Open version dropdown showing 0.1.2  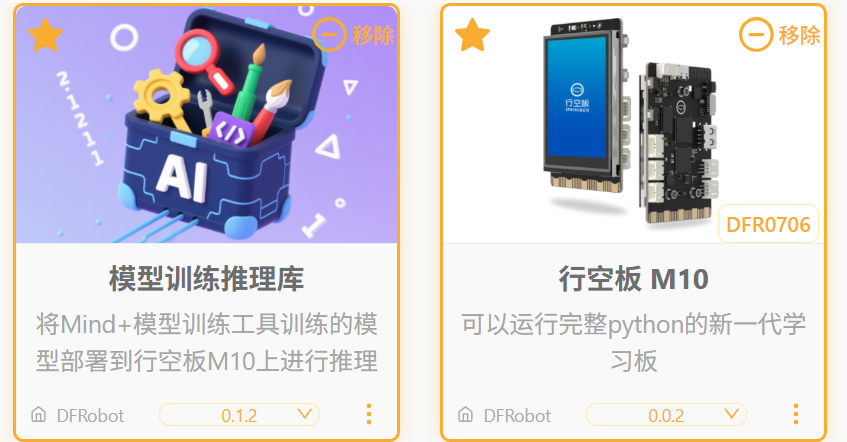tap(240, 415)
